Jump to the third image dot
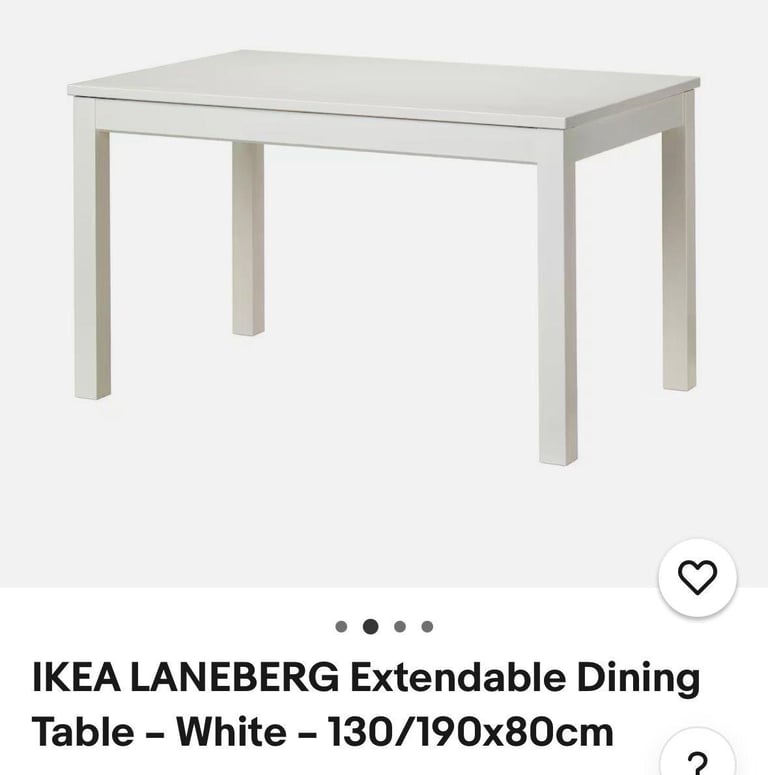 pyautogui.click(x=398, y=625)
